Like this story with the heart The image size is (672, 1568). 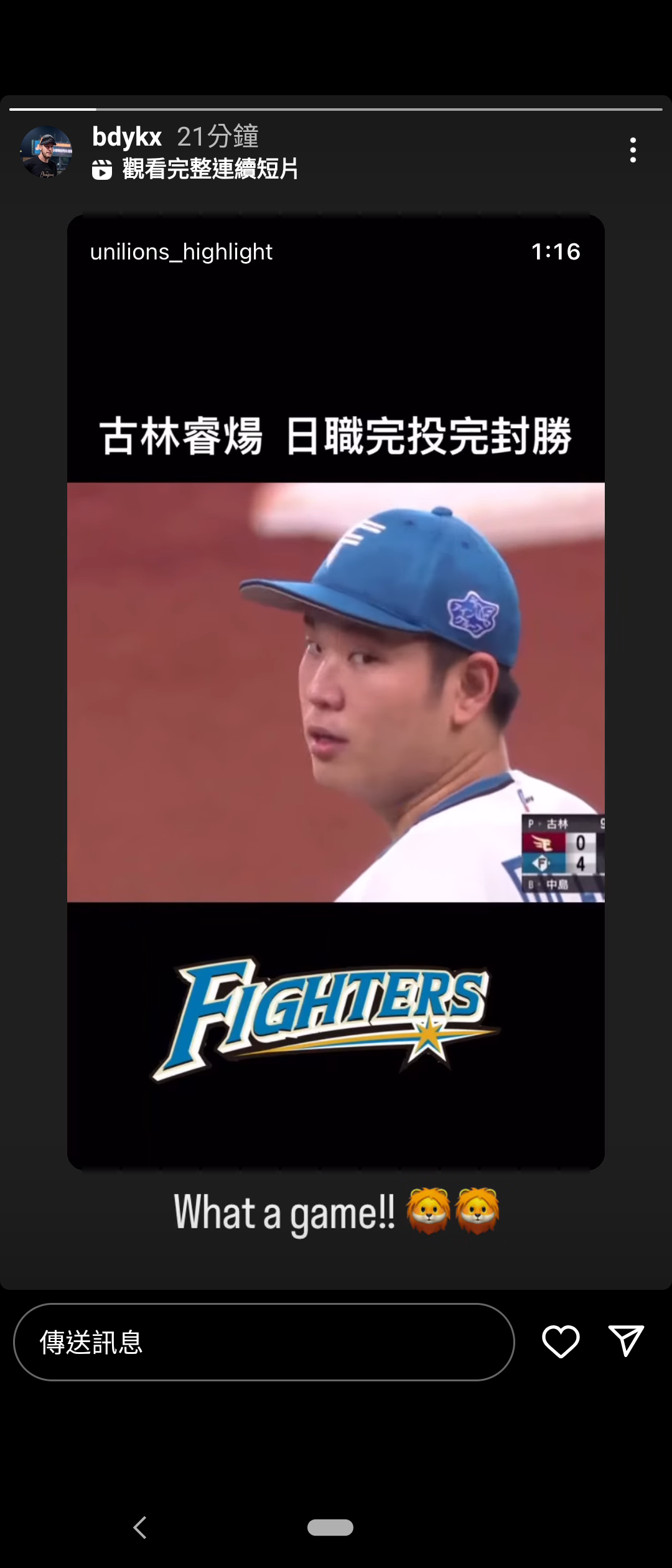pyautogui.click(x=561, y=1342)
